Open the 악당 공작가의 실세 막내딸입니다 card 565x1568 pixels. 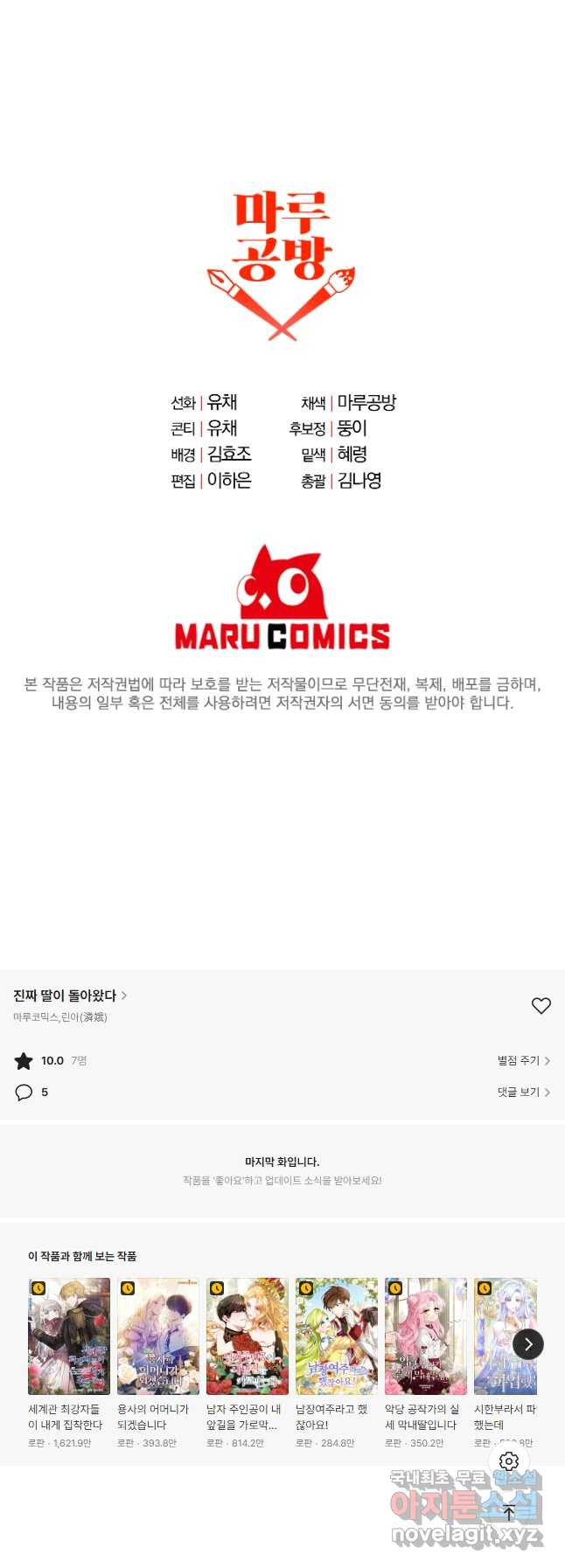[426, 1336]
